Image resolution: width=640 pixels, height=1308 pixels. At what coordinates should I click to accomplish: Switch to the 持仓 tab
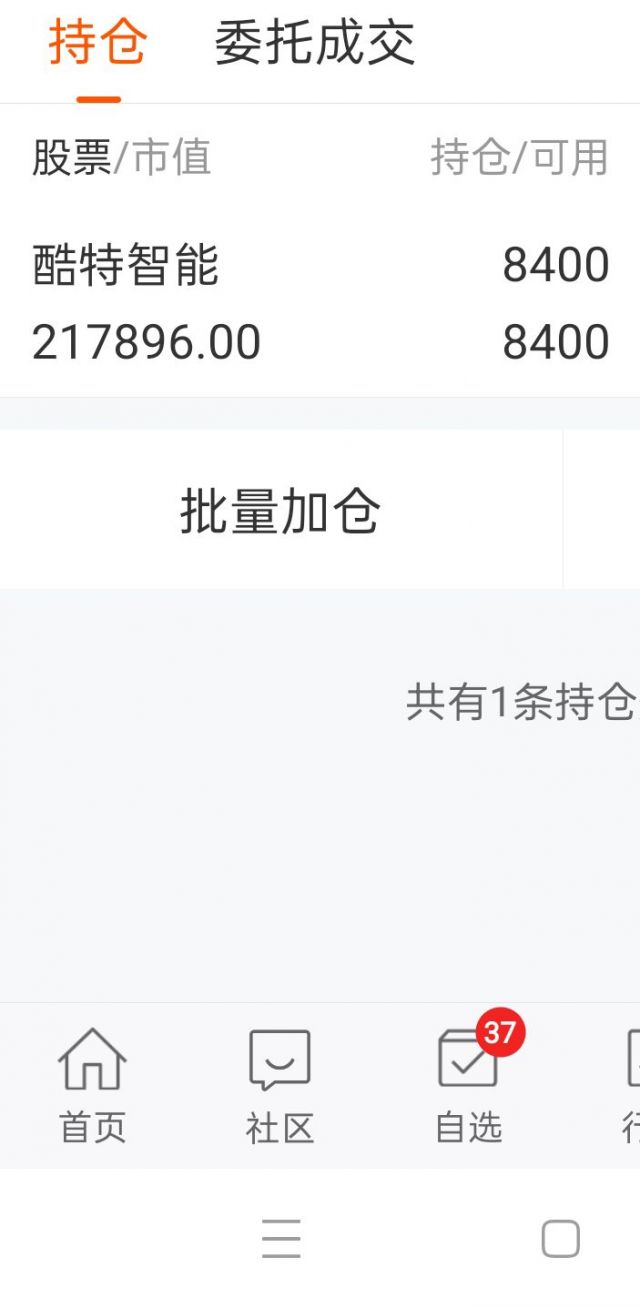98,43
